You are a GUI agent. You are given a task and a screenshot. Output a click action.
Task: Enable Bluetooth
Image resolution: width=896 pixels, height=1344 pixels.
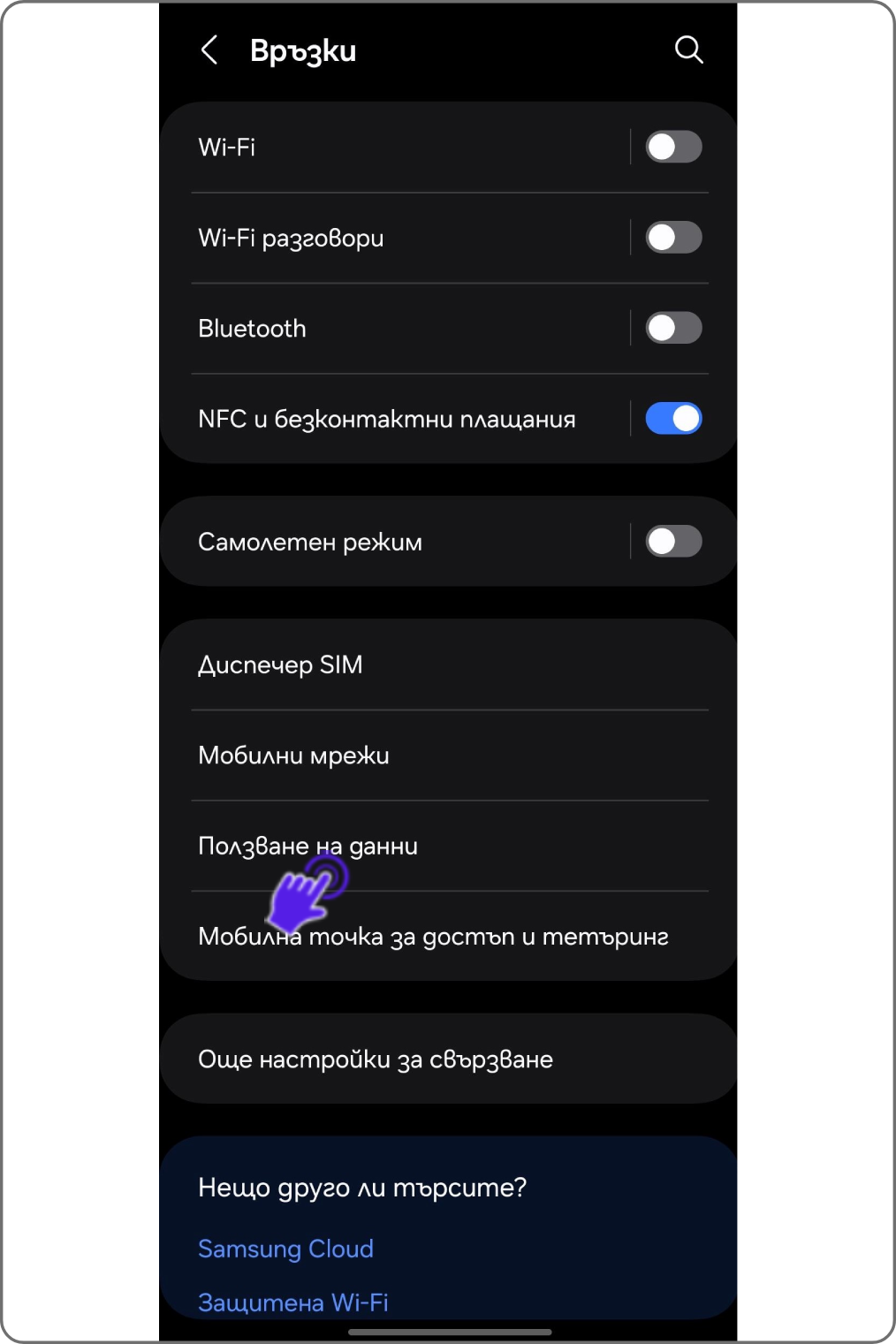pos(672,328)
